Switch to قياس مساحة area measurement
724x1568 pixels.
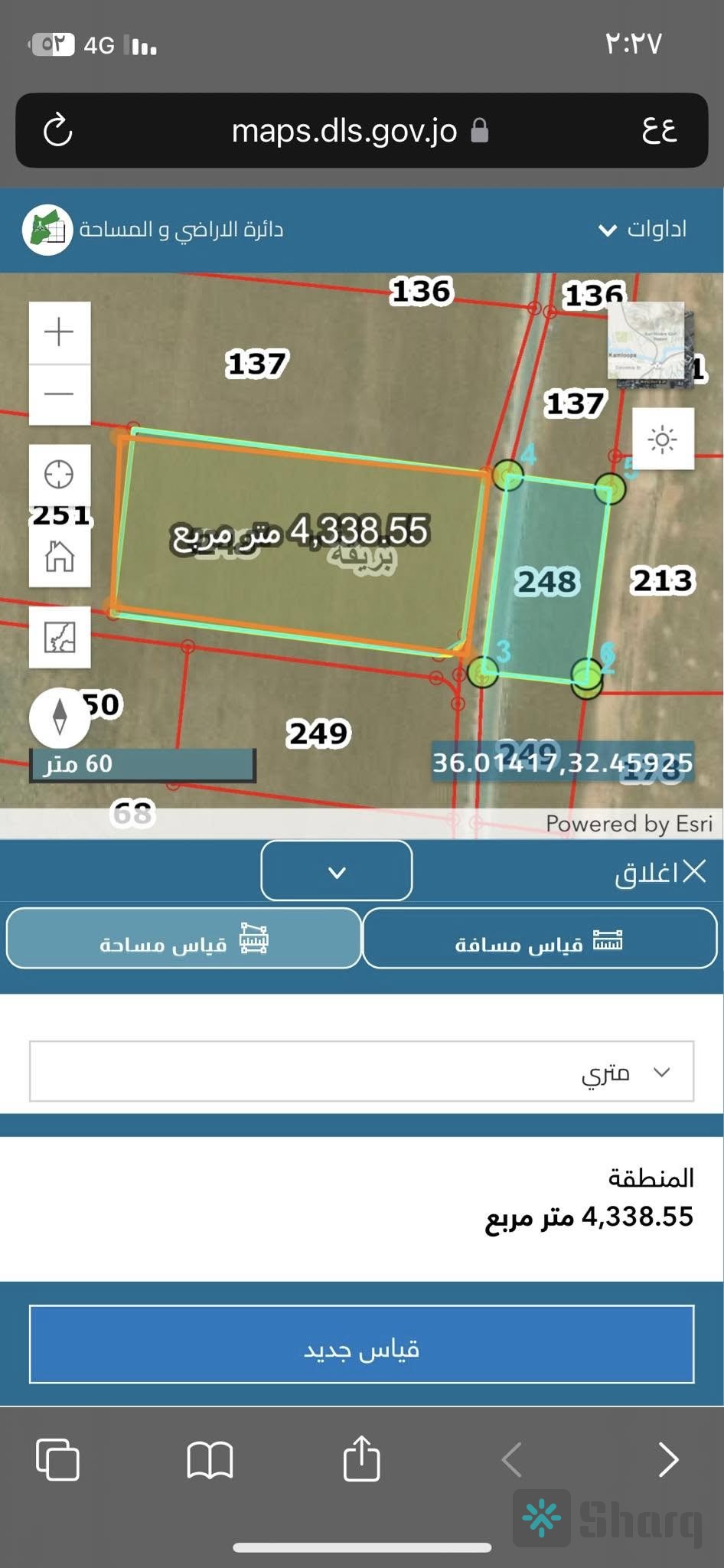point(184,939)
